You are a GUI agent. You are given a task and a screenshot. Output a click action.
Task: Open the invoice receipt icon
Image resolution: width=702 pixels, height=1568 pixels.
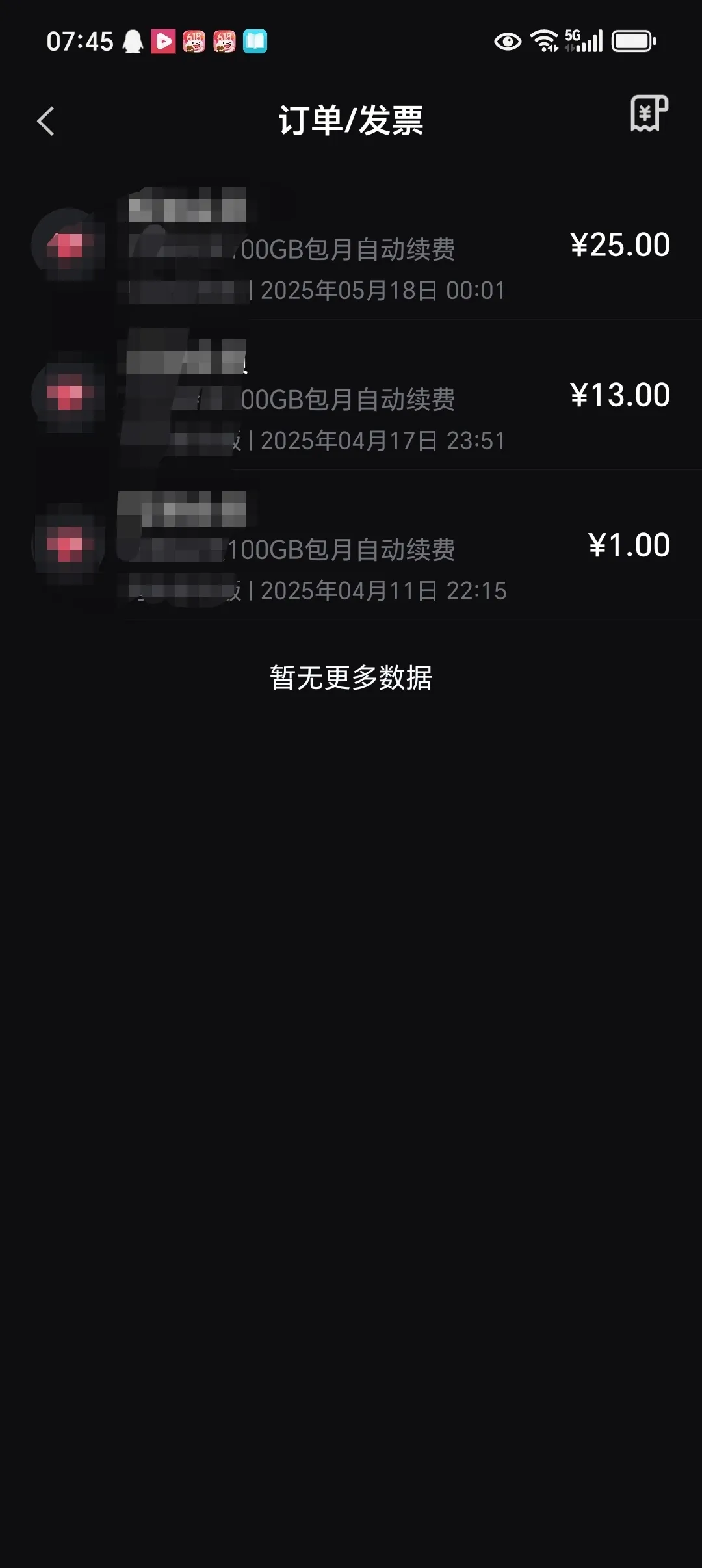(649, 114)
